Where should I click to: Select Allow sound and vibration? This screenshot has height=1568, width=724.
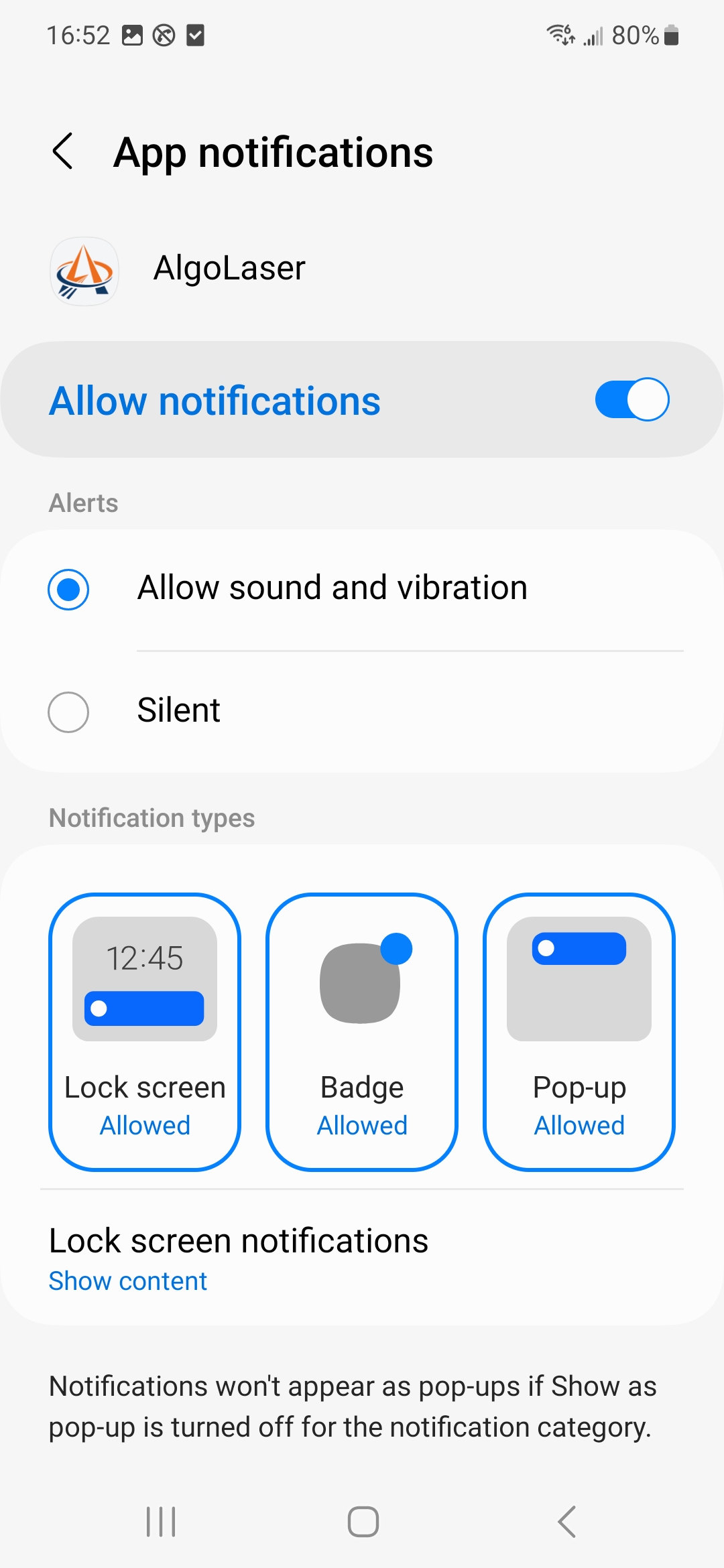click(68, 590)
